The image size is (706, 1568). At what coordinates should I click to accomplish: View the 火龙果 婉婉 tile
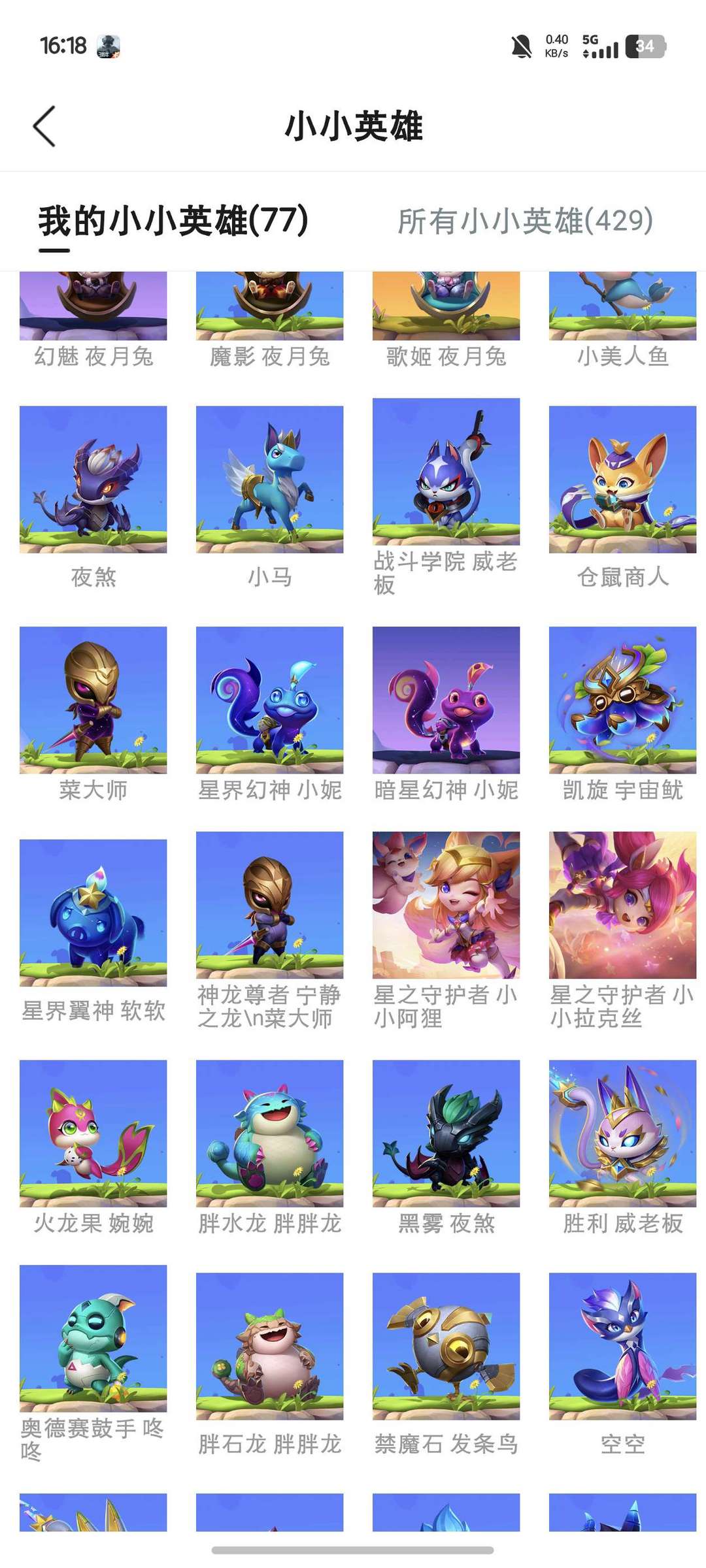point(93,1134)
